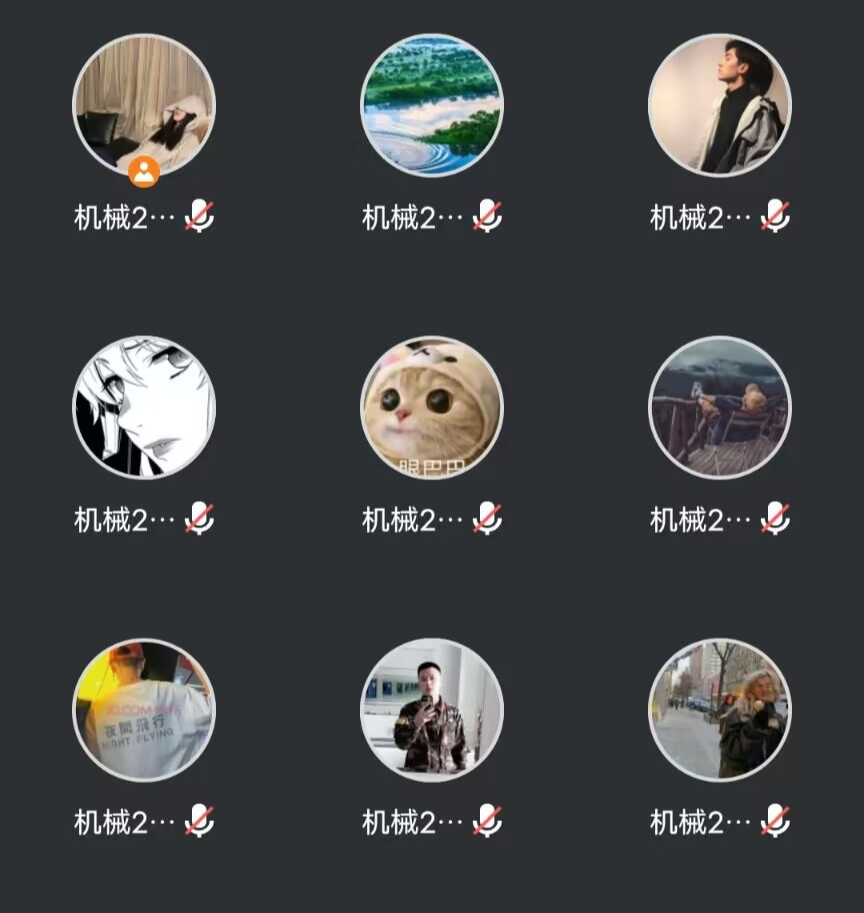The width and height of the screenshot is (864, 913).
Task: Open the participant with the orange host badge
Action: (x=144, y=106)
